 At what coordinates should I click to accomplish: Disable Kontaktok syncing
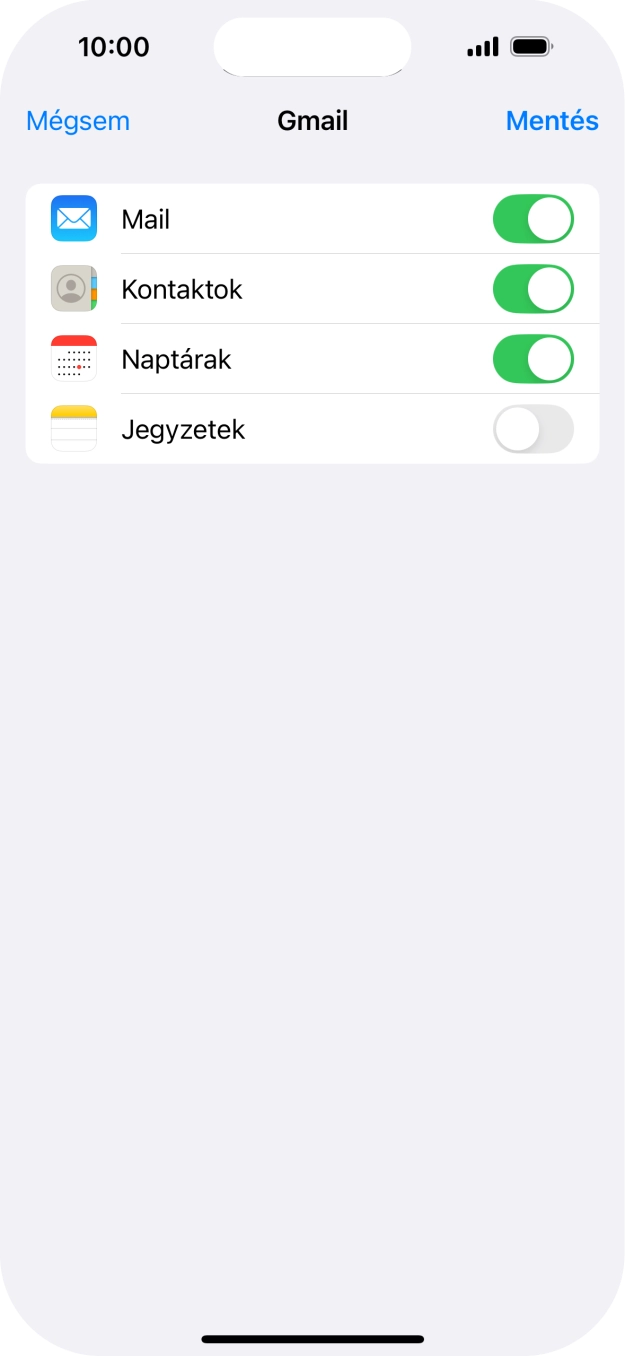(533, 289)
